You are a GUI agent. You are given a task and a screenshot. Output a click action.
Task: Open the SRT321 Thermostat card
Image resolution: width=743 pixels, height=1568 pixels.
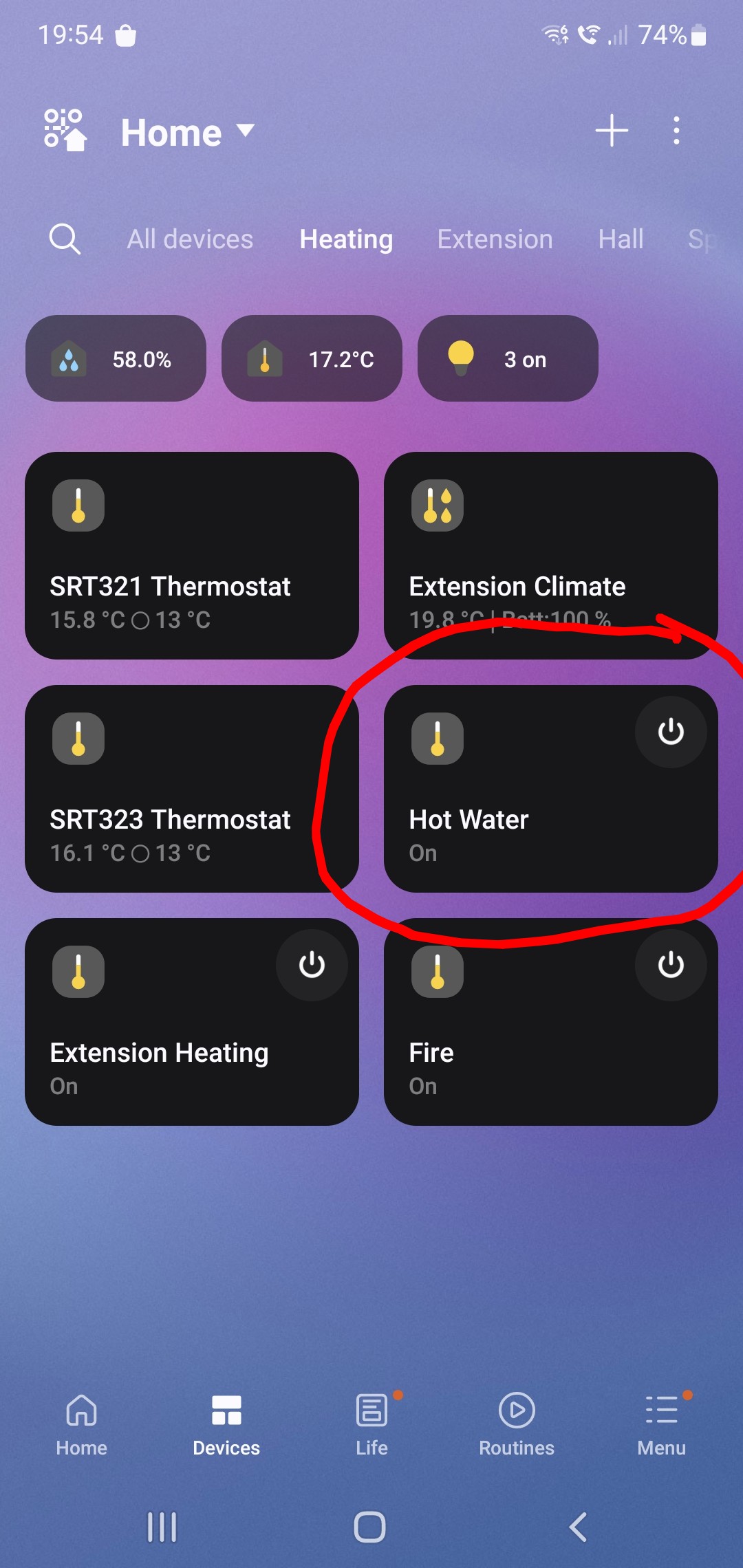tap(191, 555)
